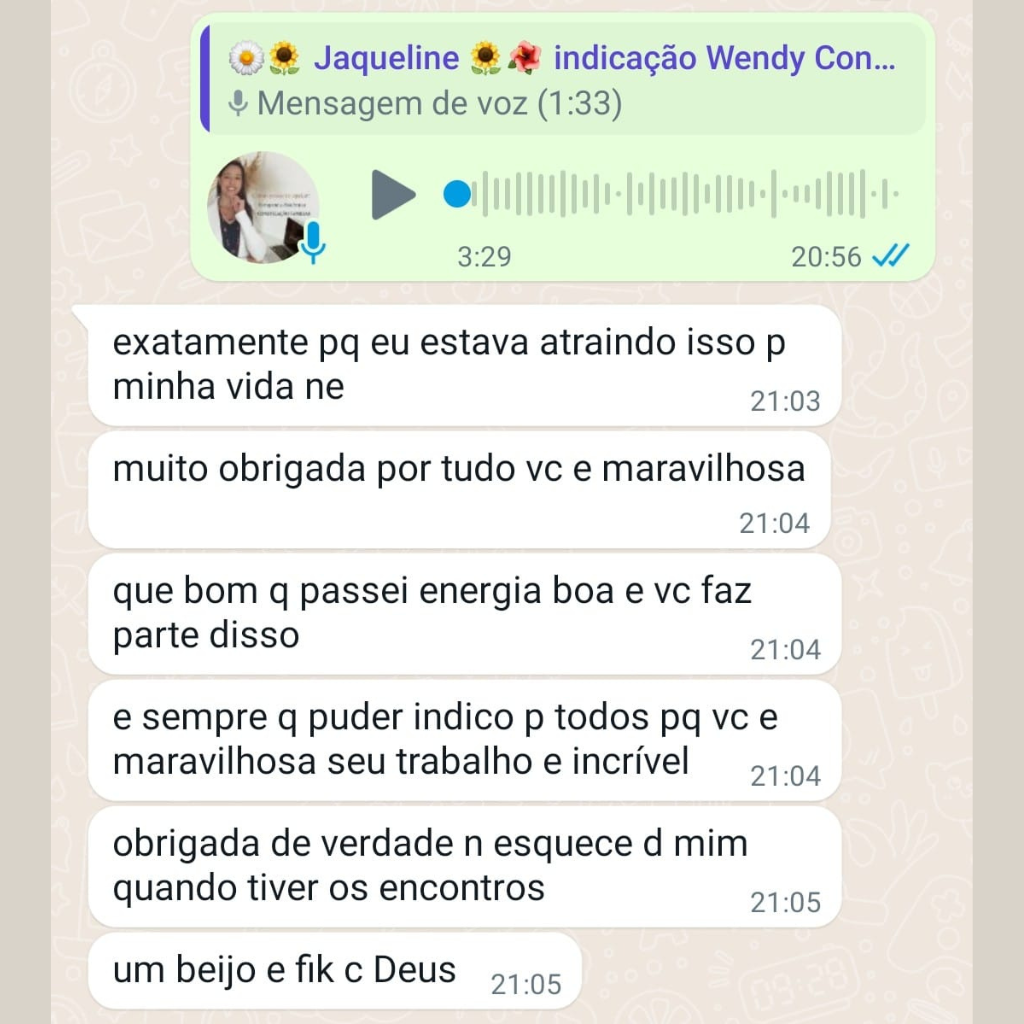Play the 3:29 voice message
The image size is (1024, 1024).
pyautogui.click(x=392, y=194)
